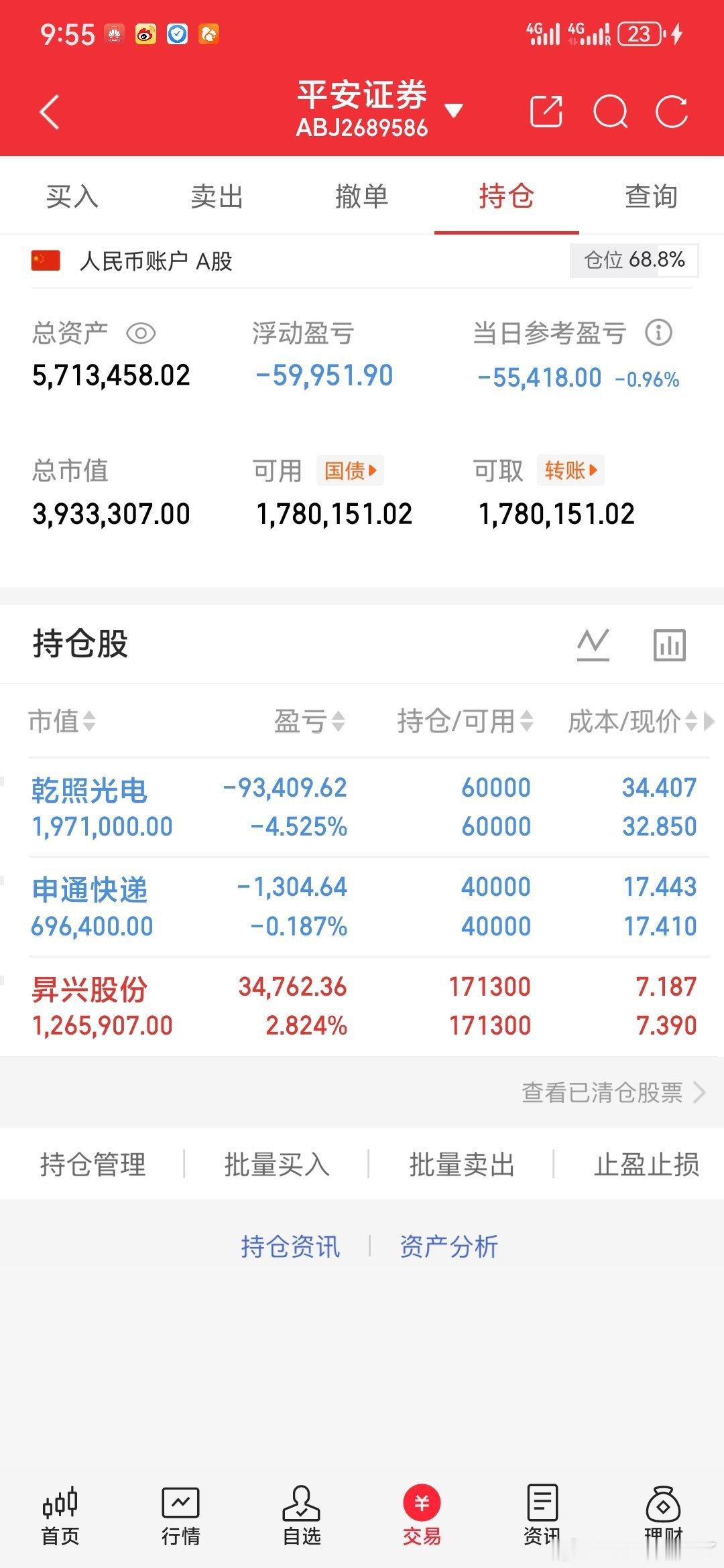The height and width of the screenshot is (1568, 724).
Task: Switch to the 查询 tab
Action: pos(650,196)
